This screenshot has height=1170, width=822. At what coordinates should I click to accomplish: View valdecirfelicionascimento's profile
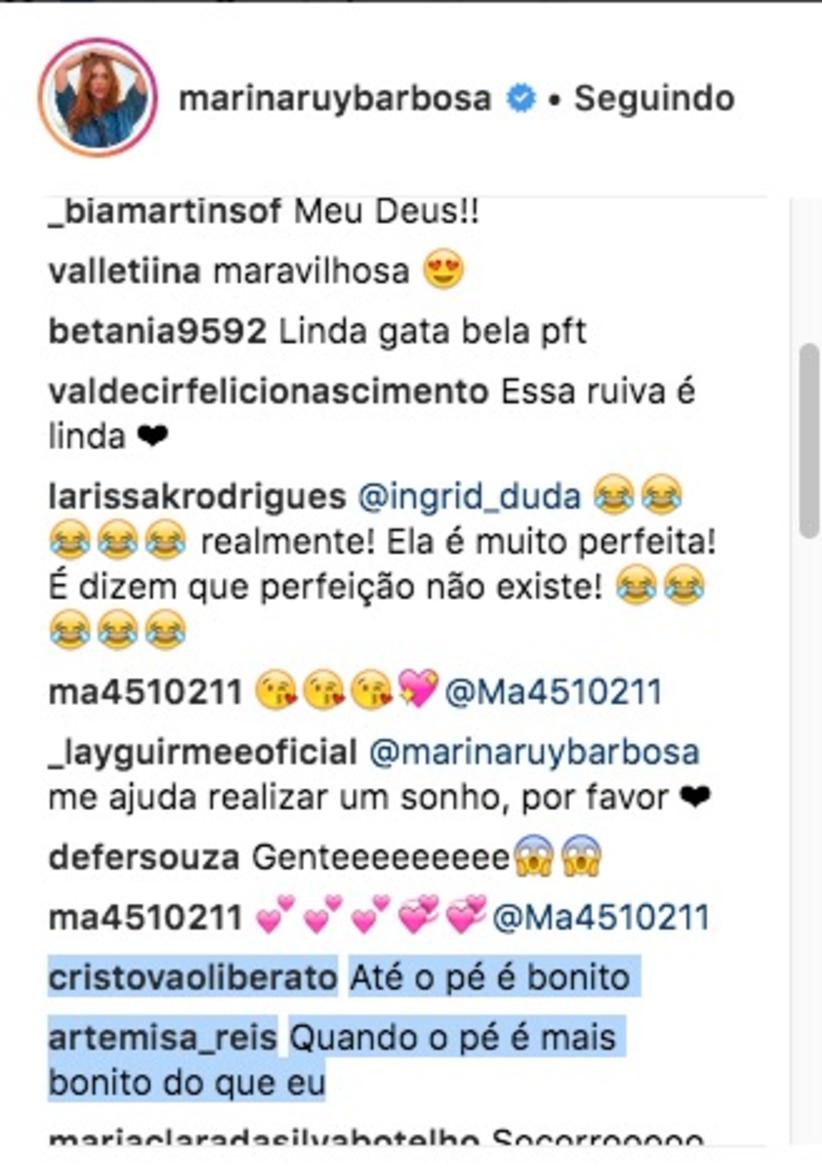tap(267, 391)
